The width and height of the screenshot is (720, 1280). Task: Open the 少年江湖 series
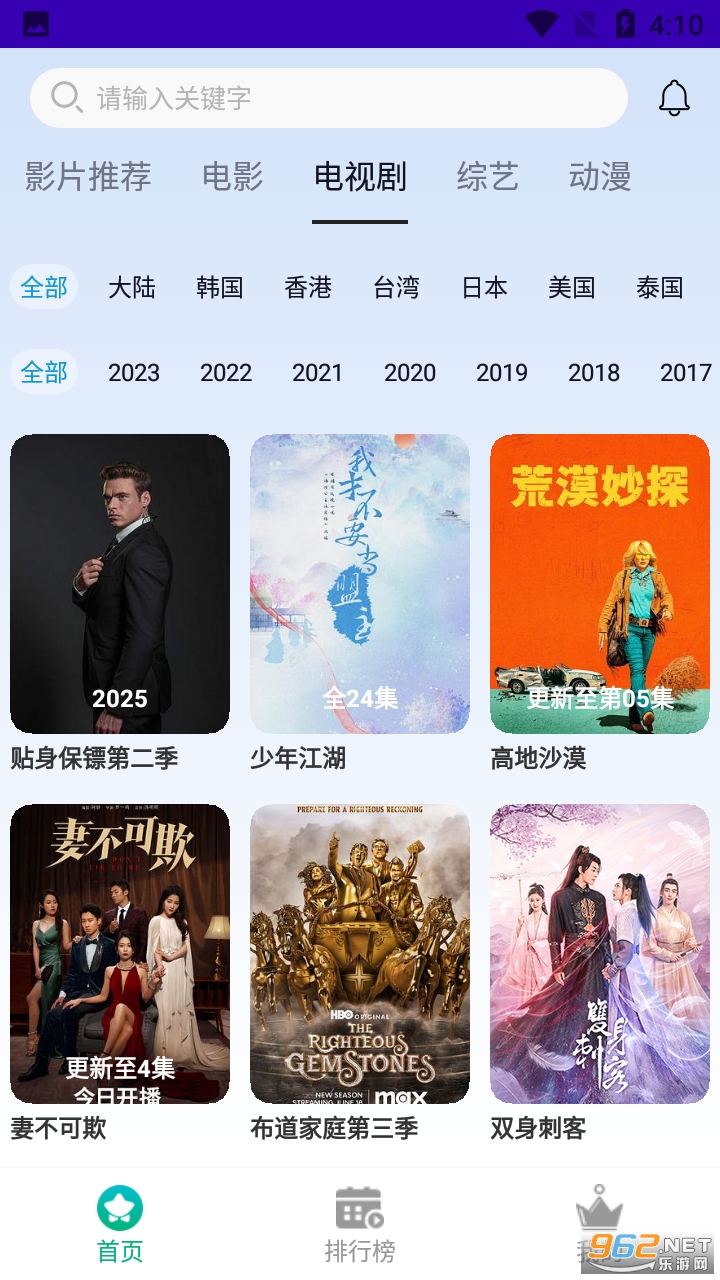[x=360, y=584]
